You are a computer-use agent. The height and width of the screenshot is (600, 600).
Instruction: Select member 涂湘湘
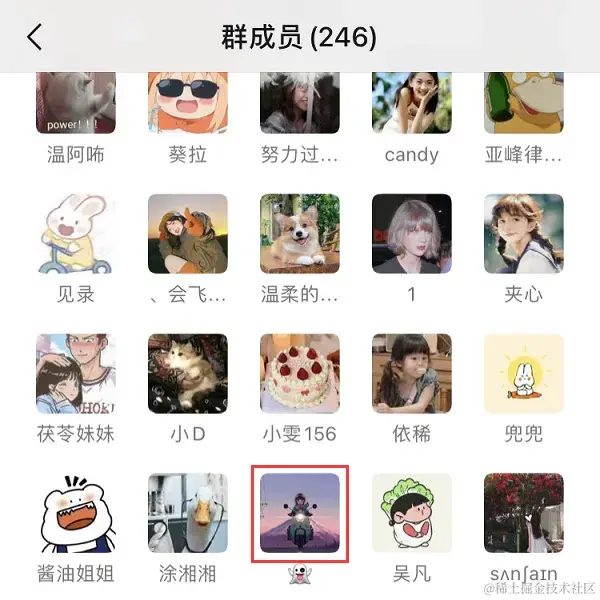(x=188, y=514)
